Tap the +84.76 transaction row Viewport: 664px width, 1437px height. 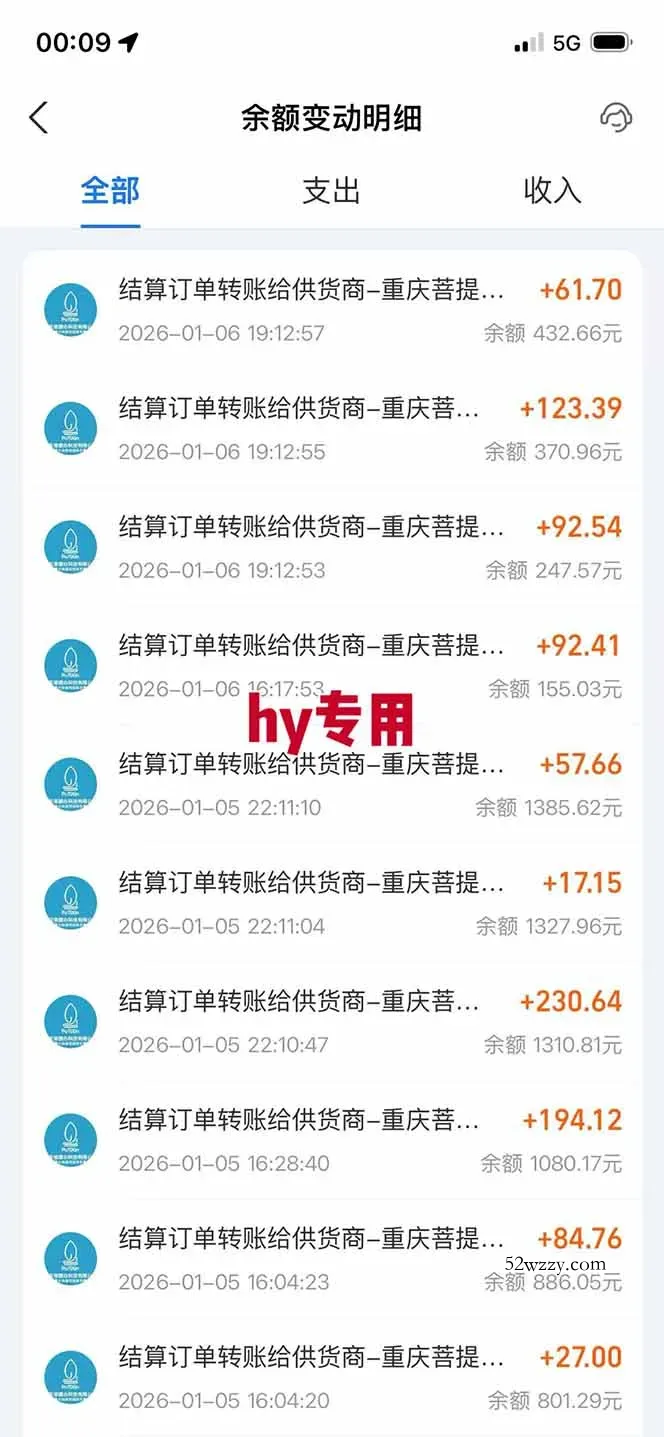(332, 1259)
